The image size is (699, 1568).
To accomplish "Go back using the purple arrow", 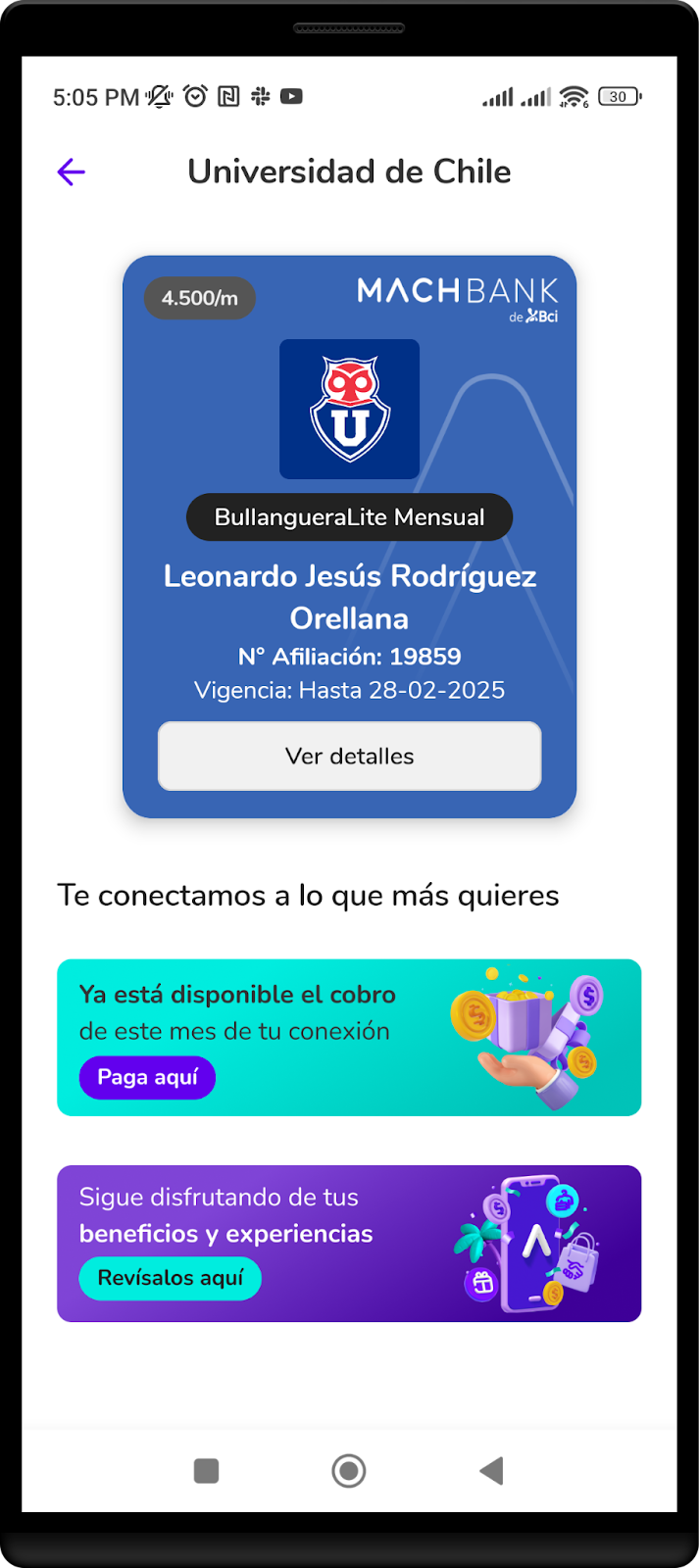I will [72, 172].
